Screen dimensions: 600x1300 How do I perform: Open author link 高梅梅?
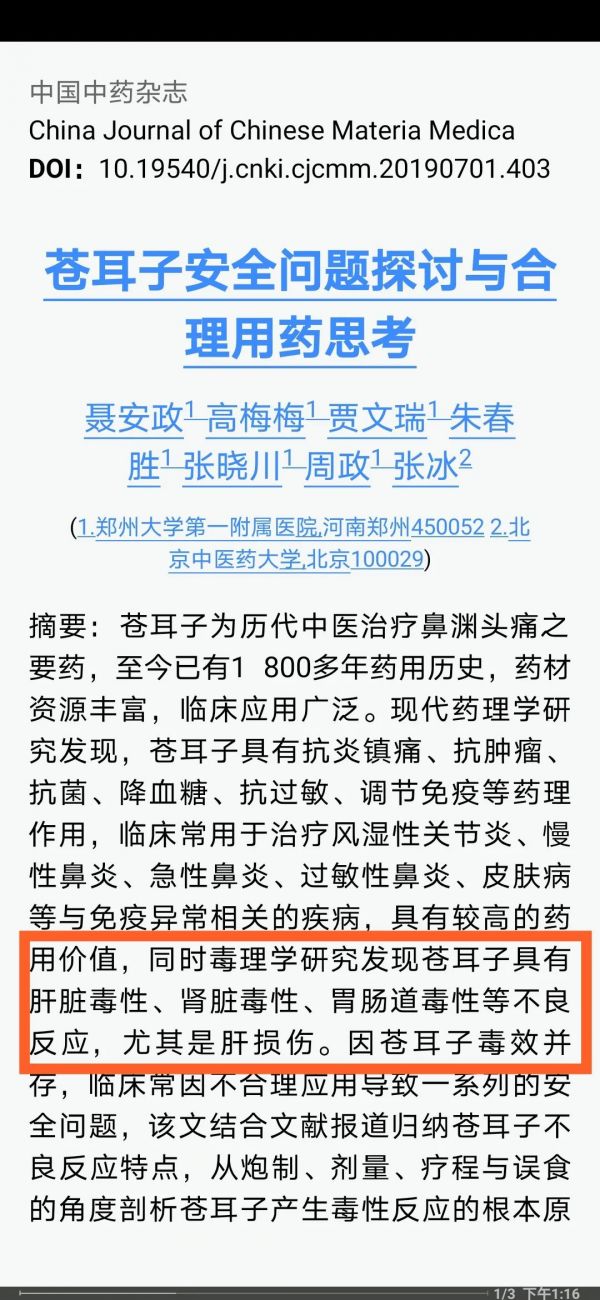[256, 419]
